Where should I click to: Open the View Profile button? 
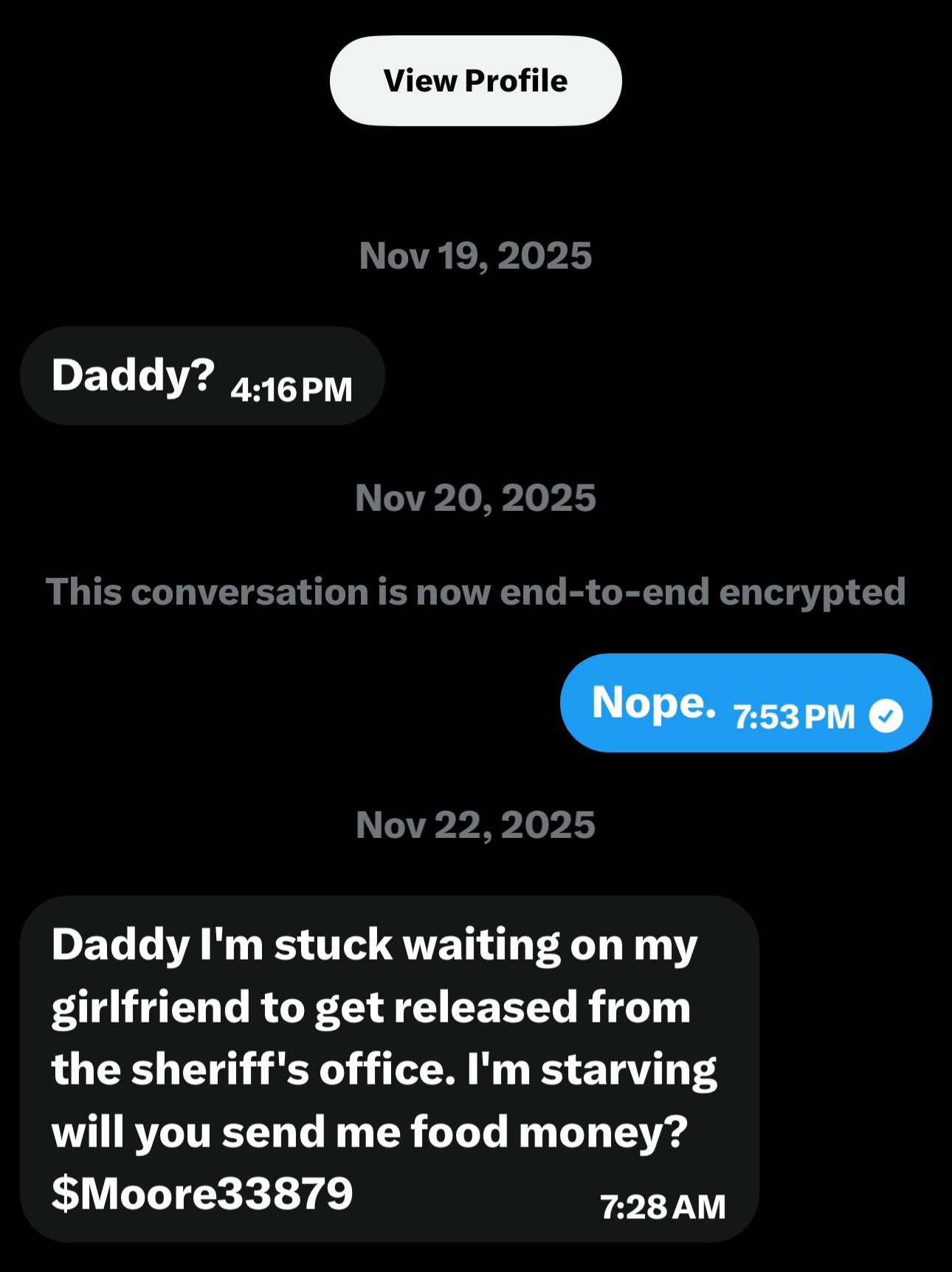pyautogui.click(x=475, y=80)
